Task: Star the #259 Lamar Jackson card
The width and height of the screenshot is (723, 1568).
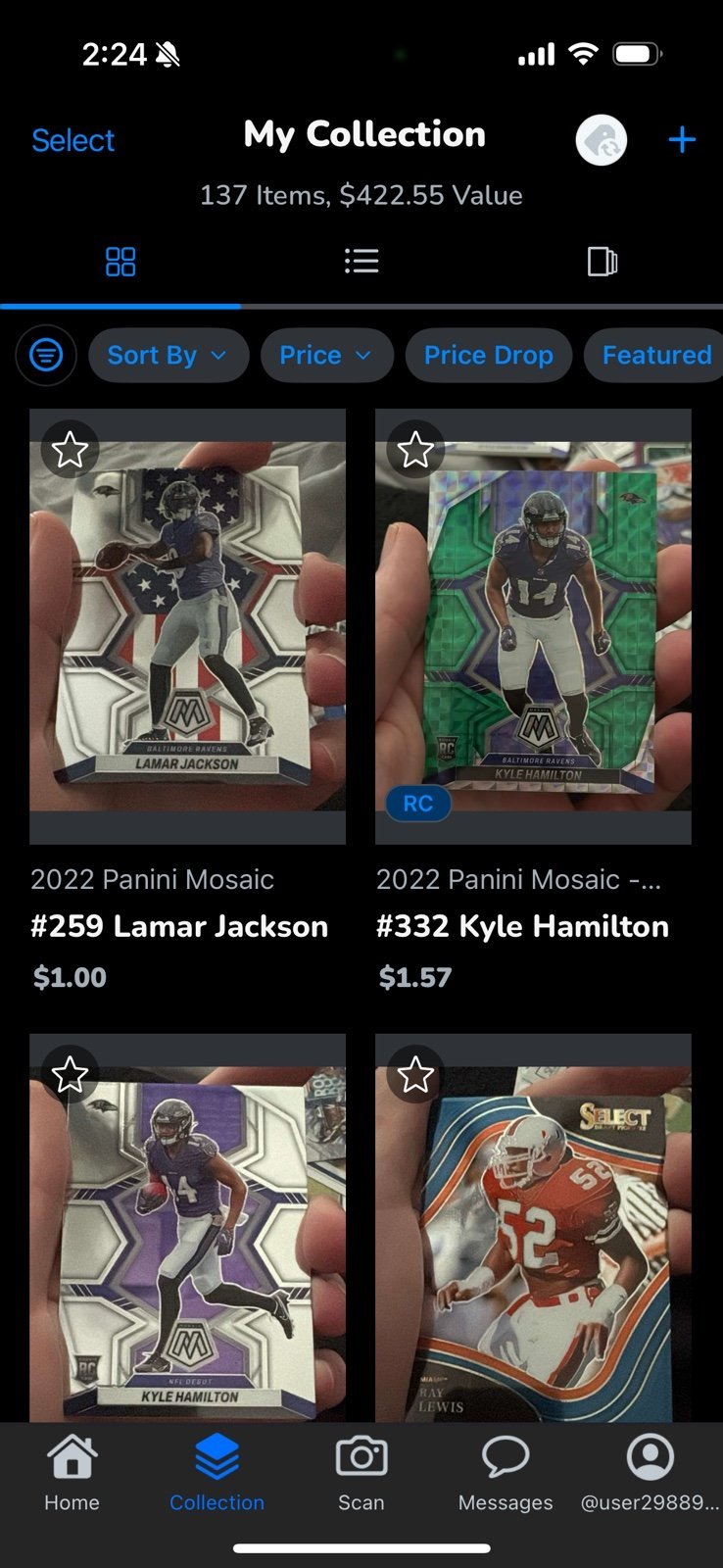Action: tap(70, 450)
